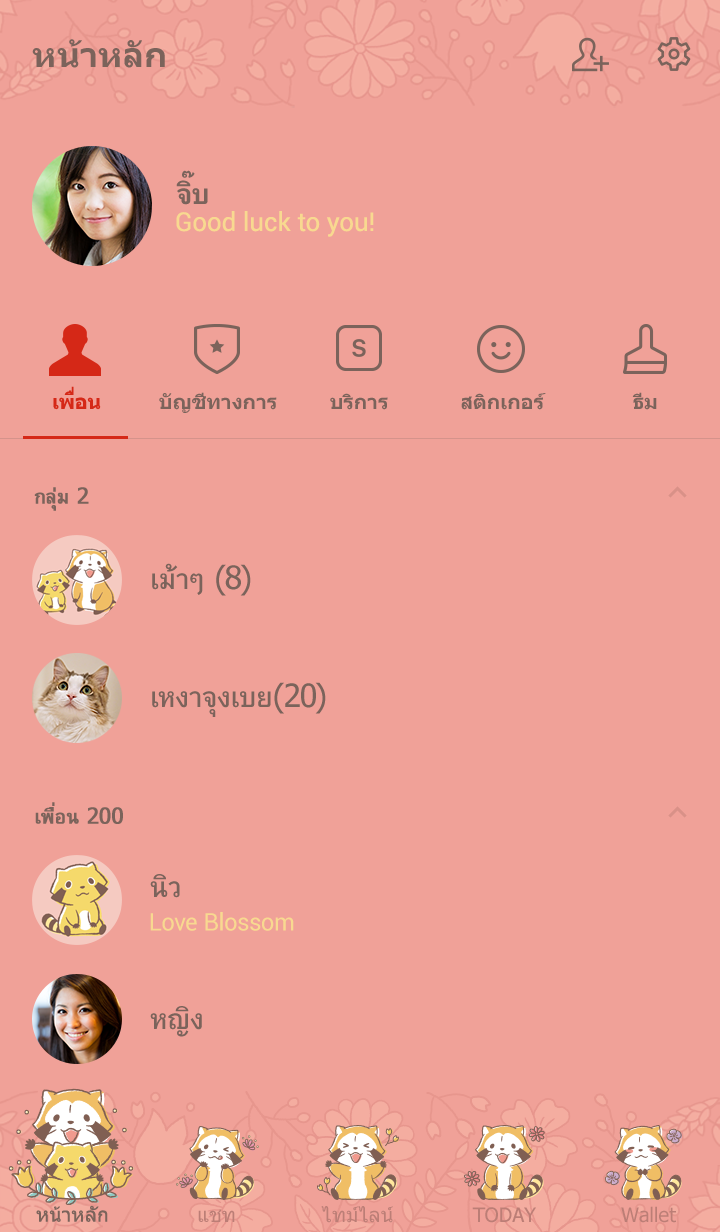The image size is (720, 1232).
Task: Collapse the กลุ่ม 2 section
Action: point(677,493)
